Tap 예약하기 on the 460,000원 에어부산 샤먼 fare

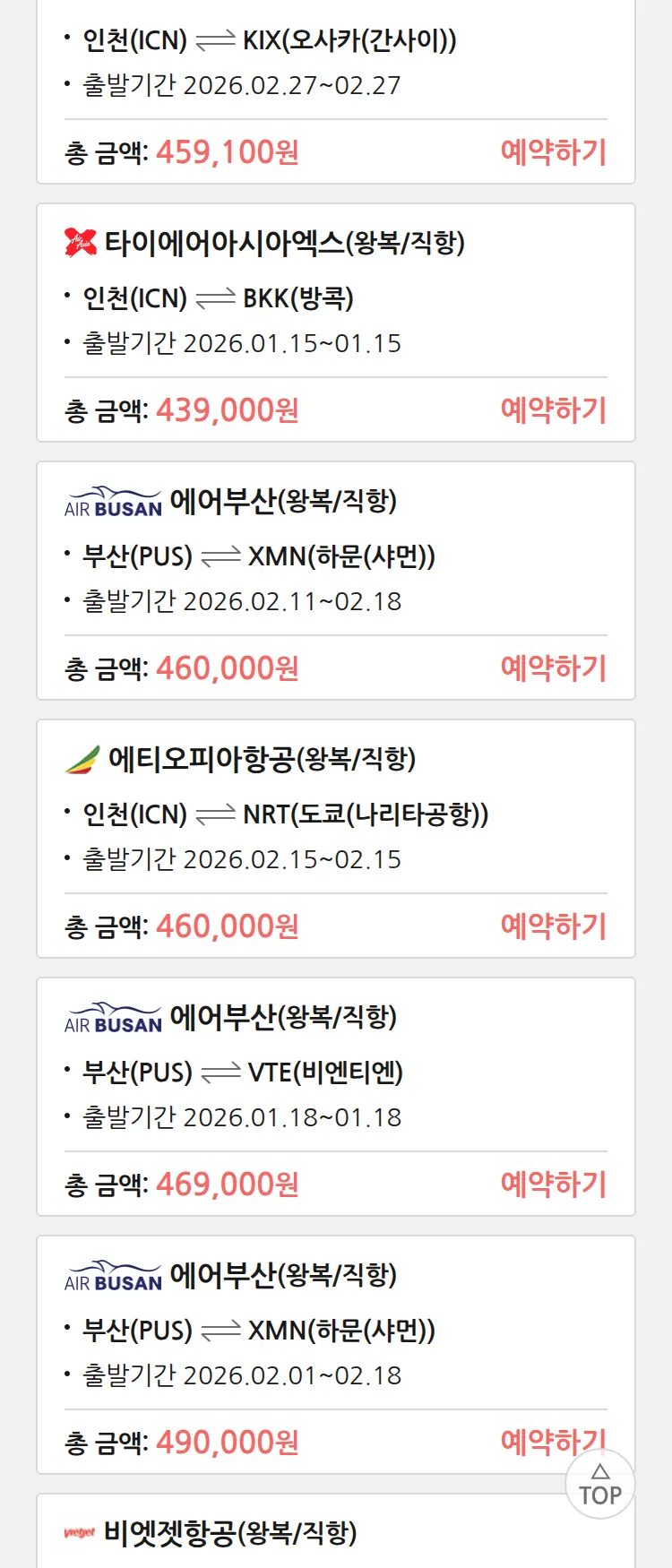click(x=553, y=668)
